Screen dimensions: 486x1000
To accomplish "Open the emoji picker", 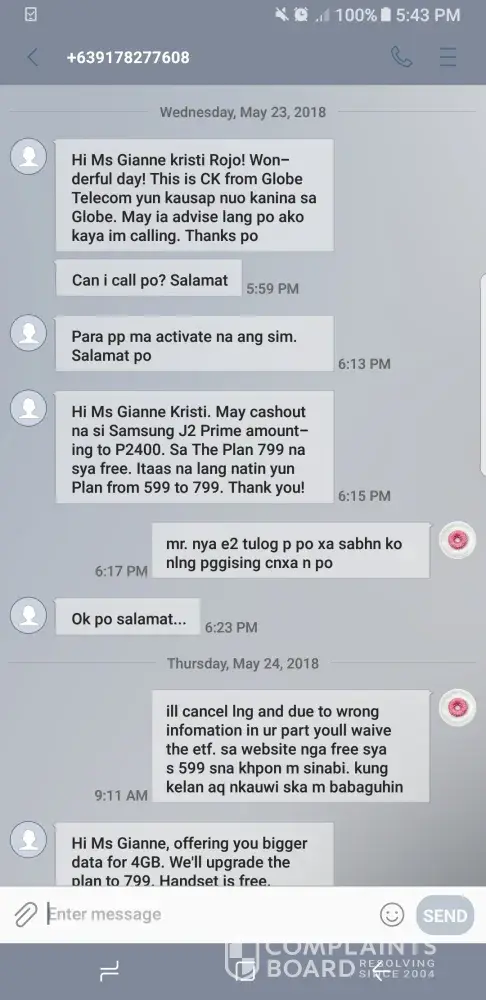I will pos(392,915).
